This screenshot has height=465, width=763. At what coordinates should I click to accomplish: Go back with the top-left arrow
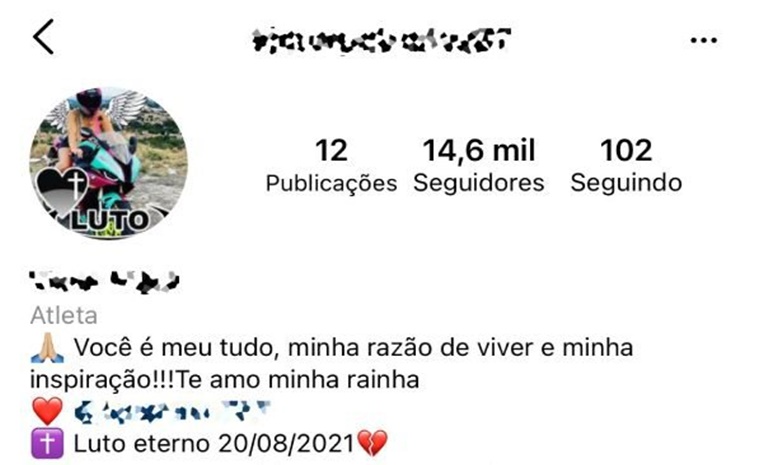[x=43, y=37]
